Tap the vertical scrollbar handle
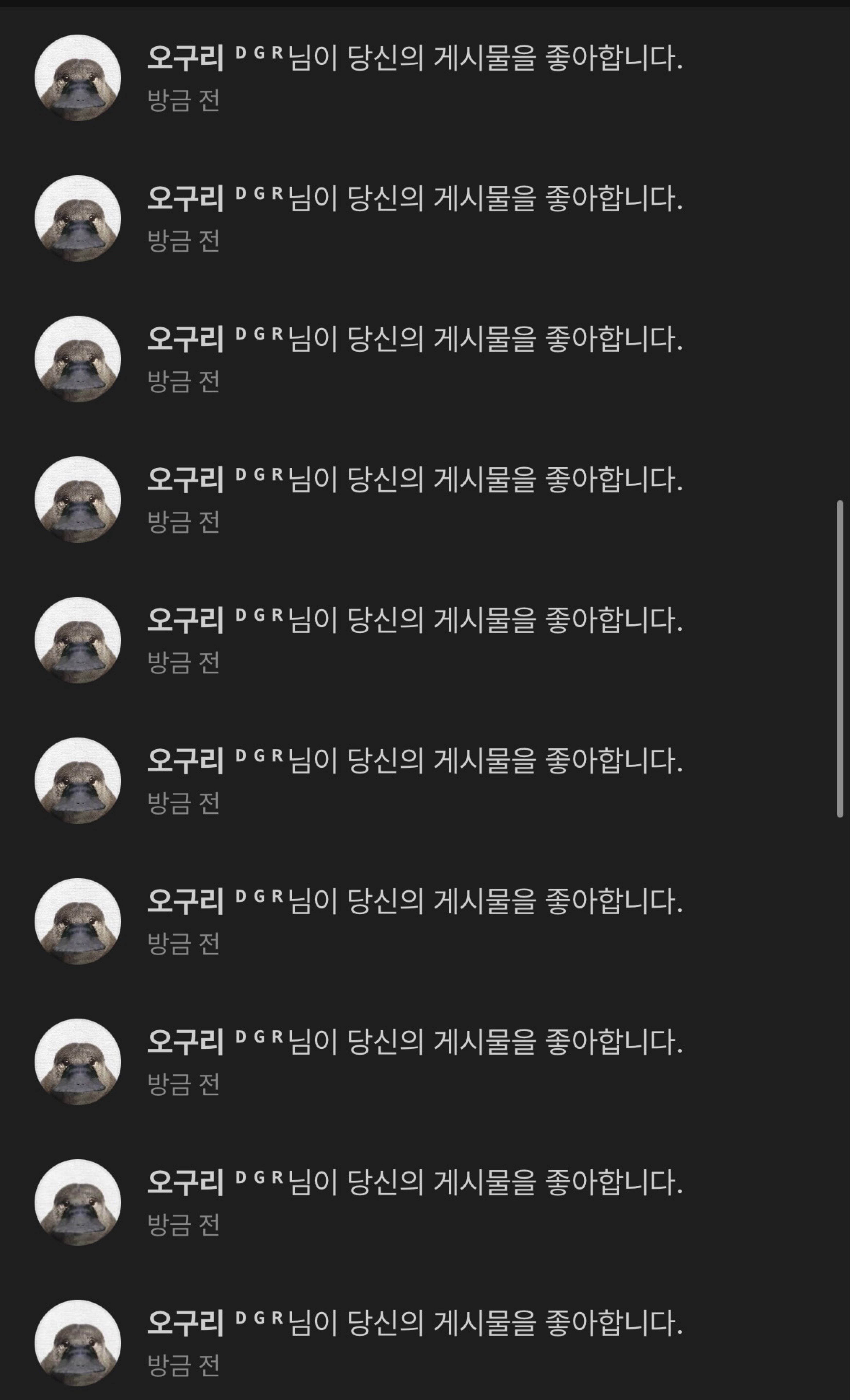 pos(840,659)
